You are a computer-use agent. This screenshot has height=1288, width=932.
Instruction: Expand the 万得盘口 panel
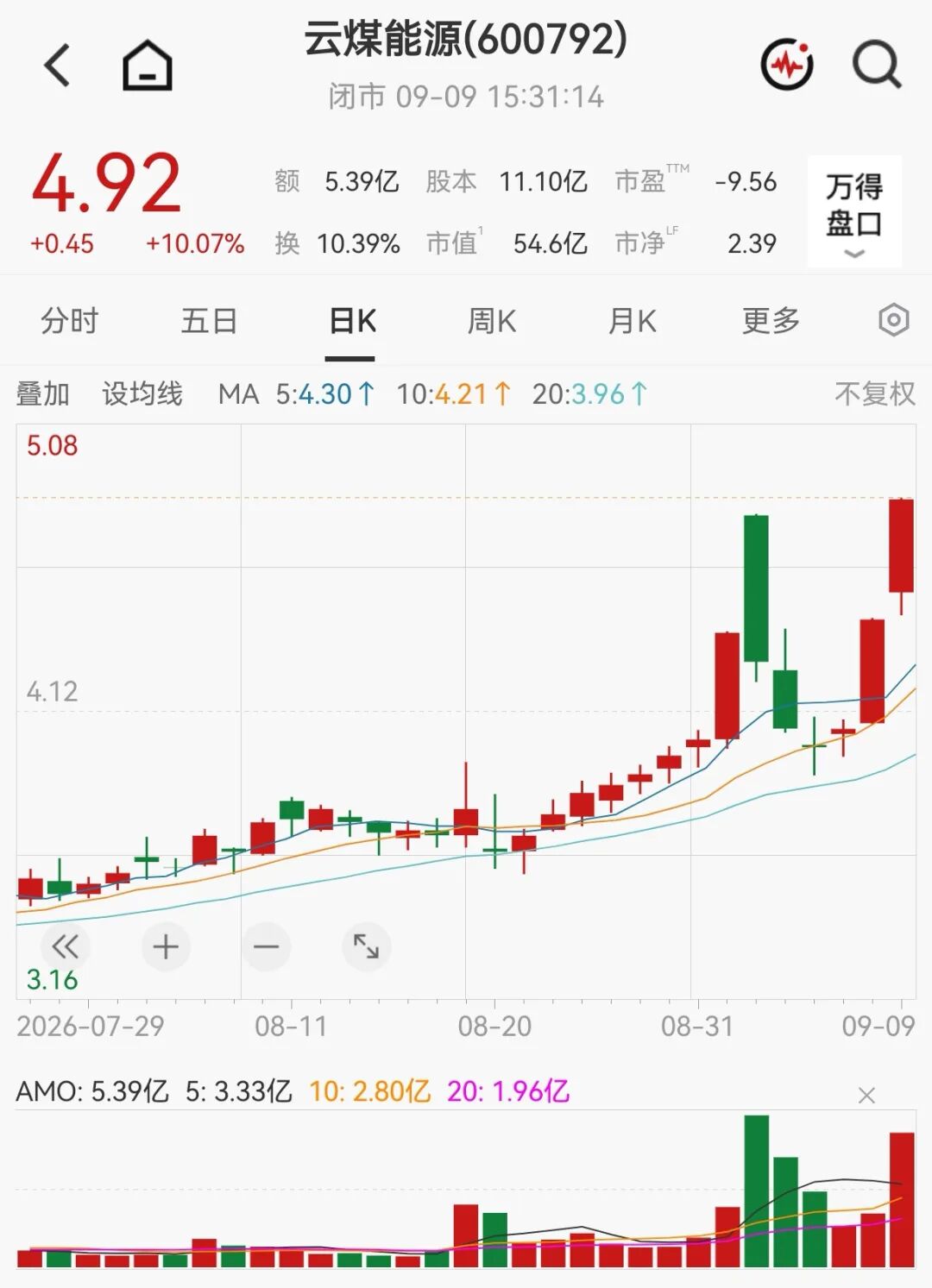854,211
